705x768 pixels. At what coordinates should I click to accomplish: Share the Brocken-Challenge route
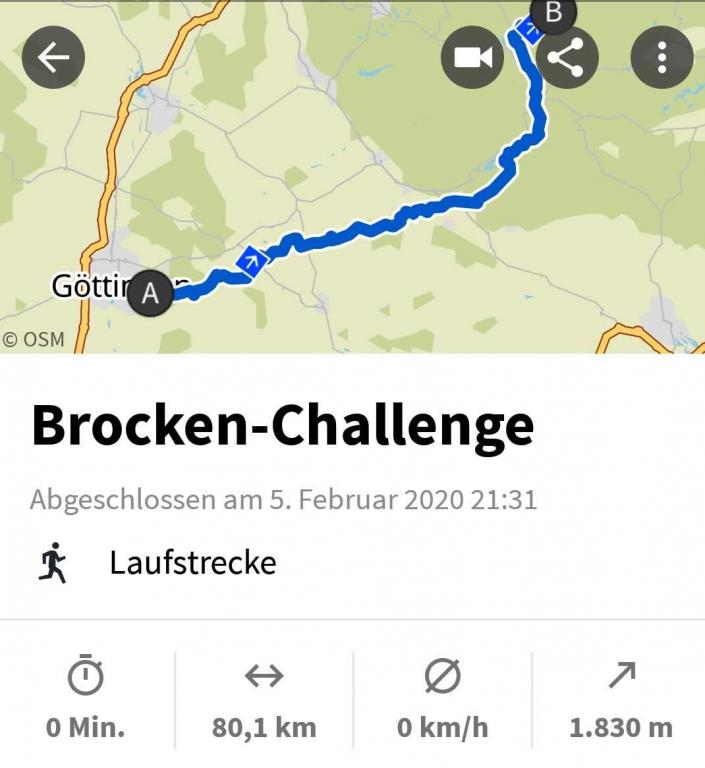pos(567,57)
